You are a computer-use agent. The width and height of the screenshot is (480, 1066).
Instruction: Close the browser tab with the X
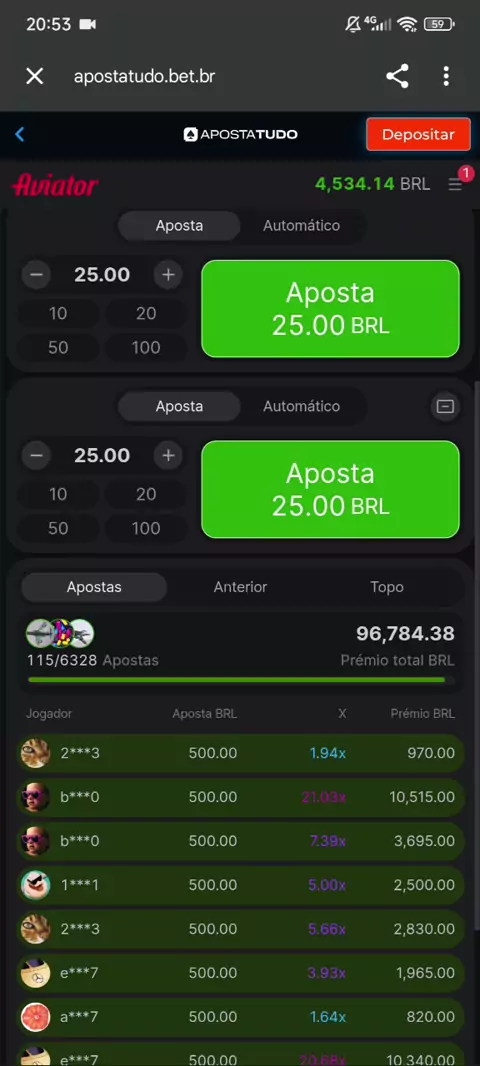[35, 76]
